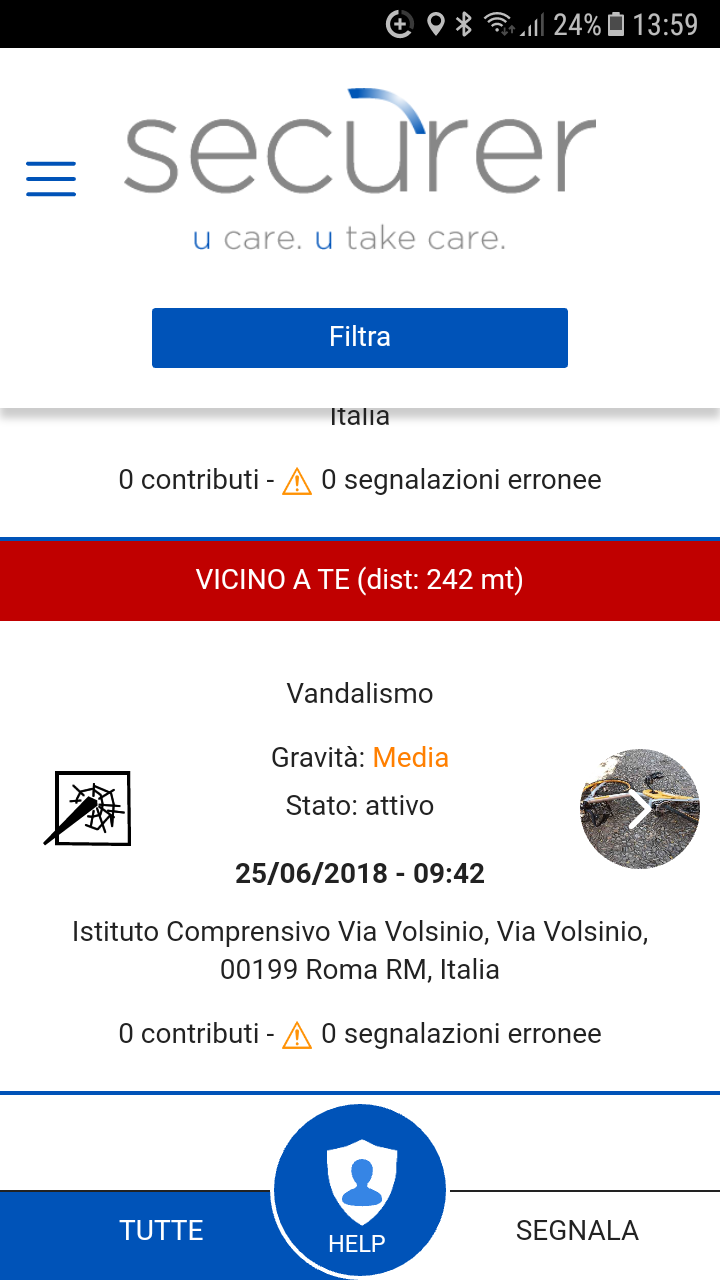This screenshot has height=1280, width=720.
Task: Tap the Filtra button
Action: click(x=360, y=338)
